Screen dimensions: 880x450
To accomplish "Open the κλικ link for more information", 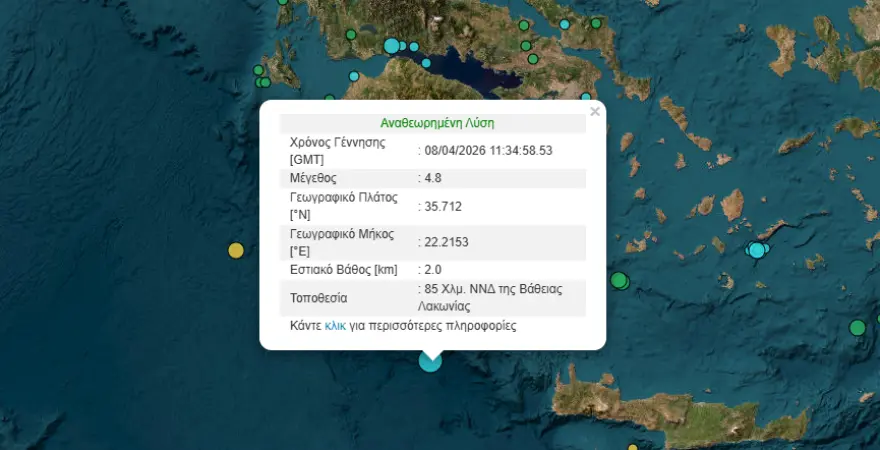I will point(335,326).
